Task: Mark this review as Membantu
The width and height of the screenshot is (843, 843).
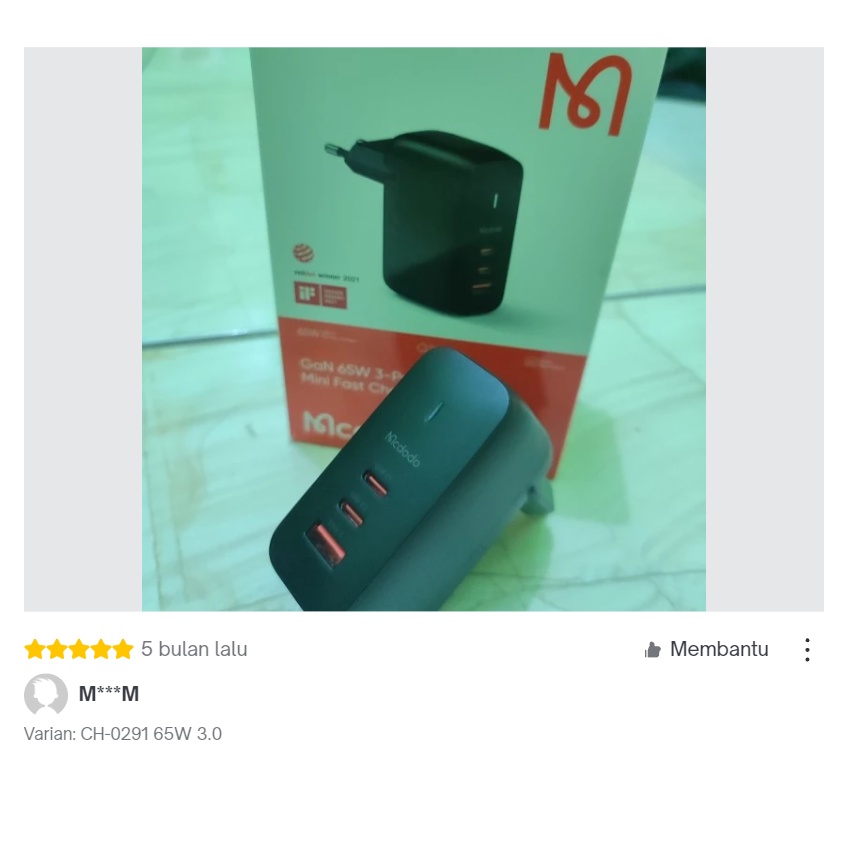Action: (x=706, y=649)
